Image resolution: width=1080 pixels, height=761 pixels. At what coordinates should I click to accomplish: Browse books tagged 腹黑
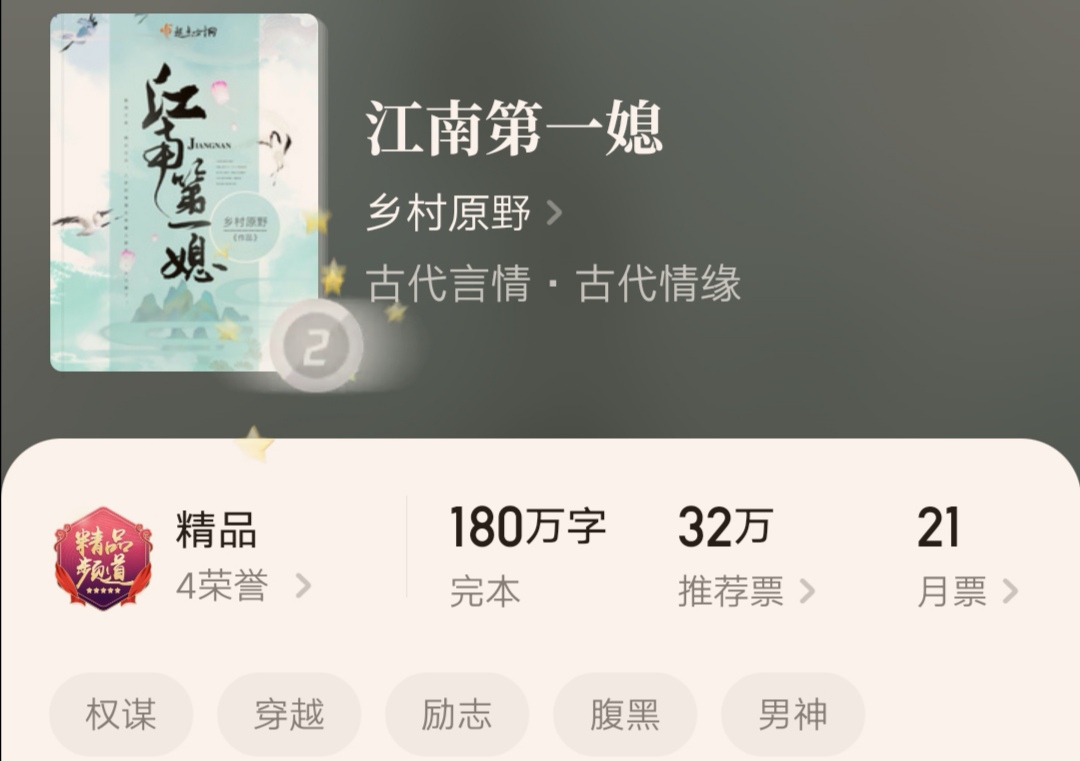coord(625,715)
